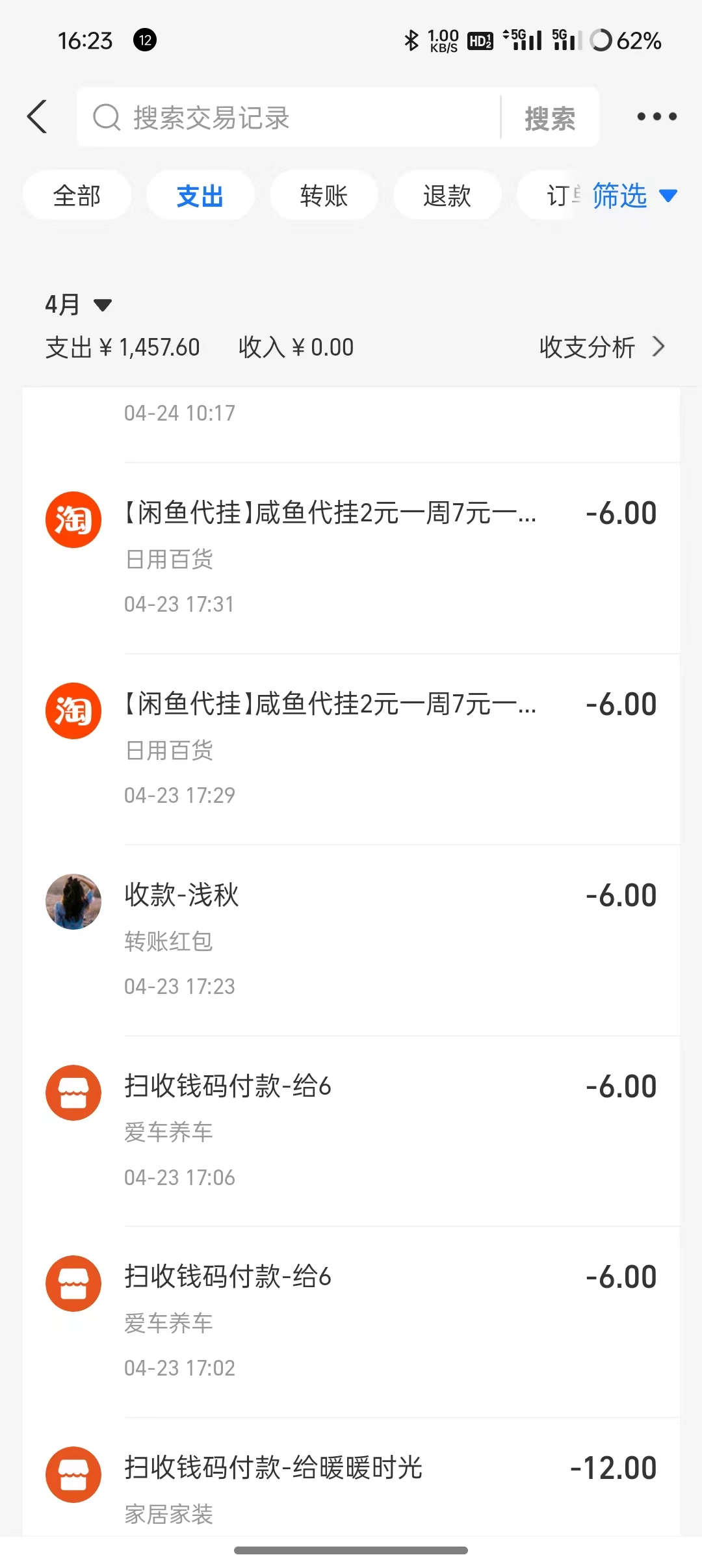Expand the 4月 month picker

[x=78, y=304]
